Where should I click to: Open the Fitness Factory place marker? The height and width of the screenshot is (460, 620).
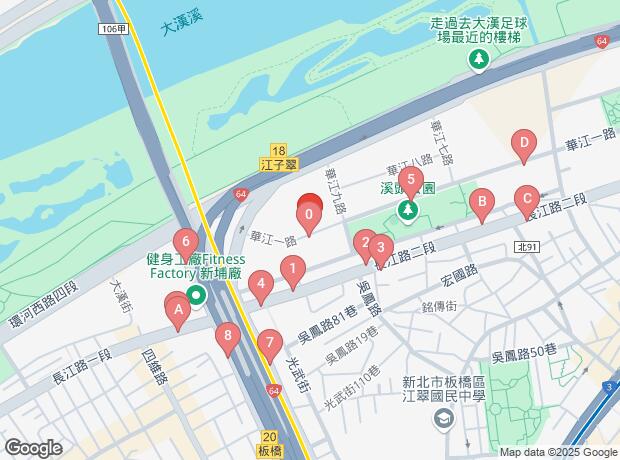(x=195, y=295)
